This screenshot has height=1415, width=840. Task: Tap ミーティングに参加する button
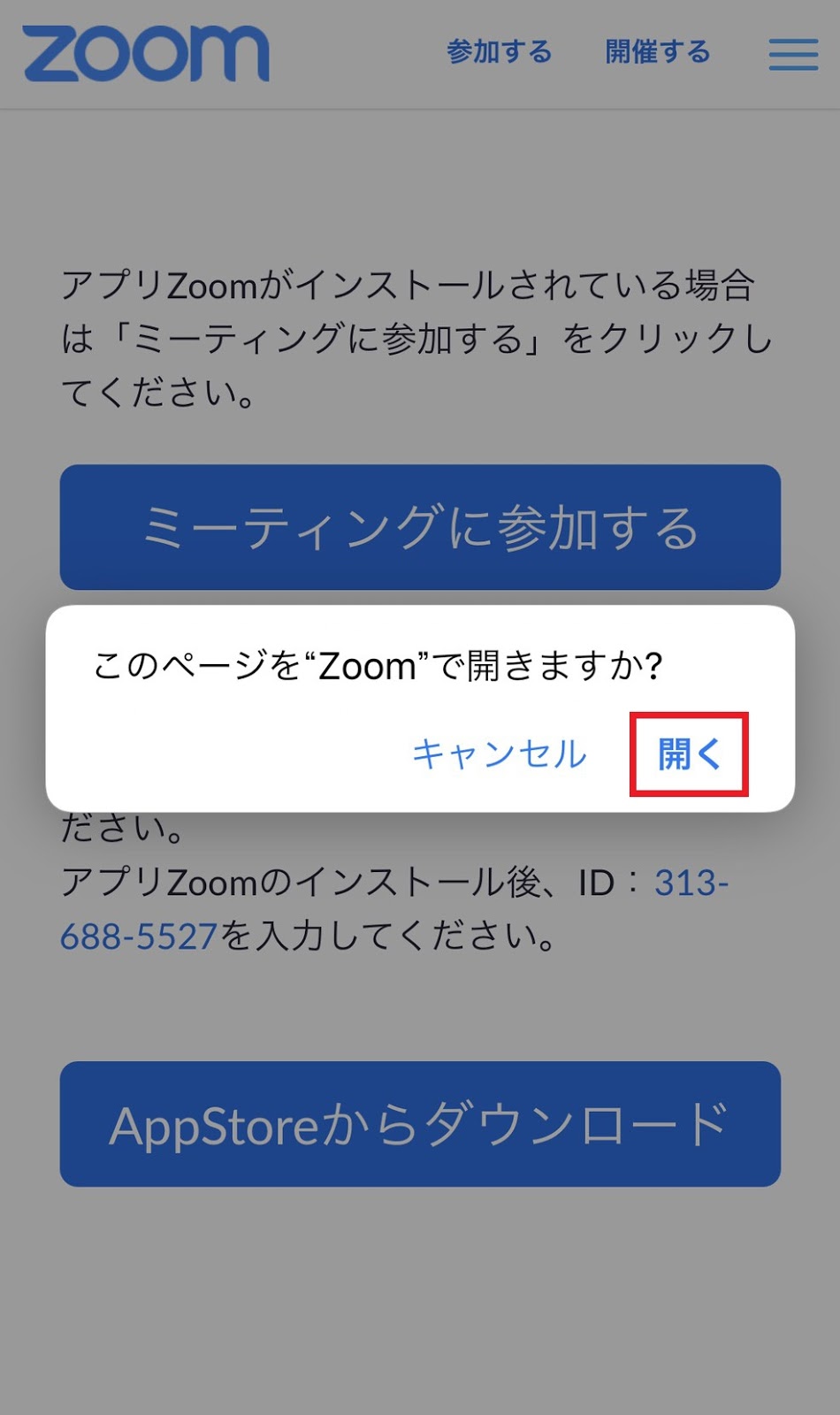pos(420,527)
